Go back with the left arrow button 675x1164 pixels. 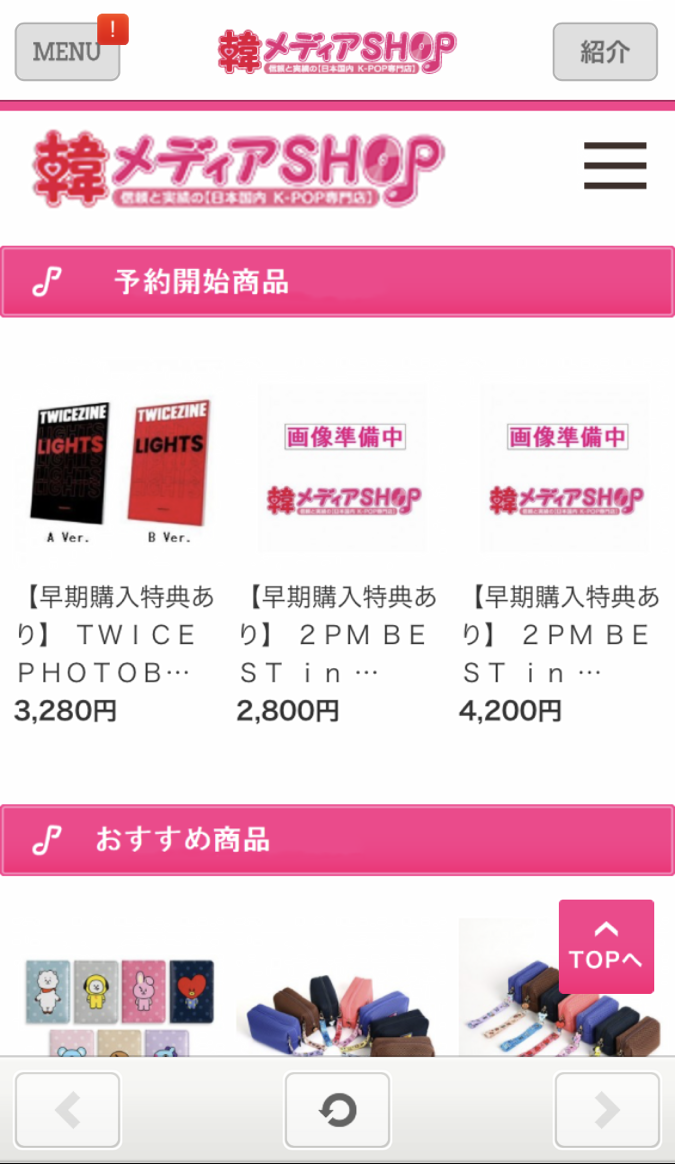68,1110
